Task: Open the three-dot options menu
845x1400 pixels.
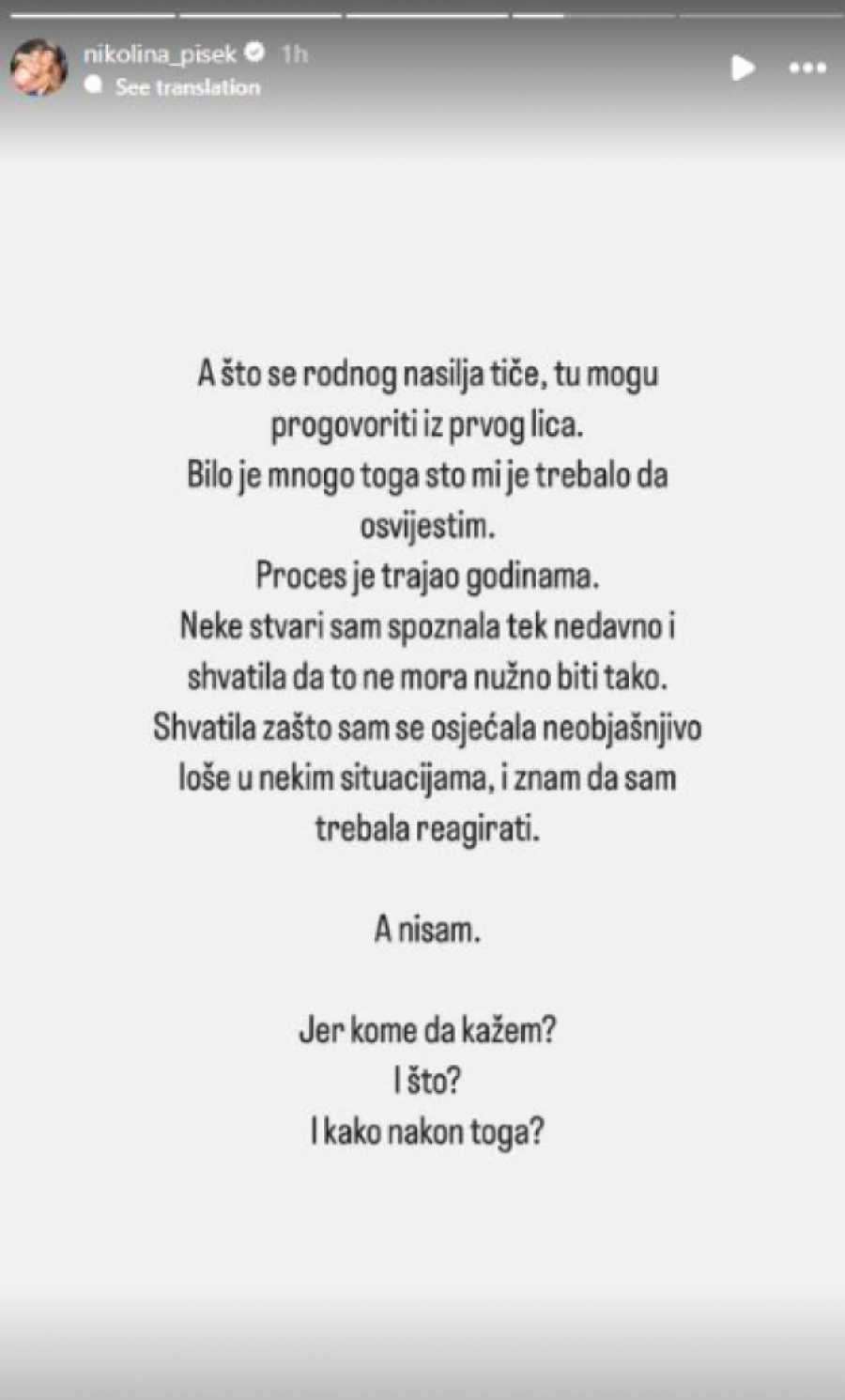Action: point(807,69)
